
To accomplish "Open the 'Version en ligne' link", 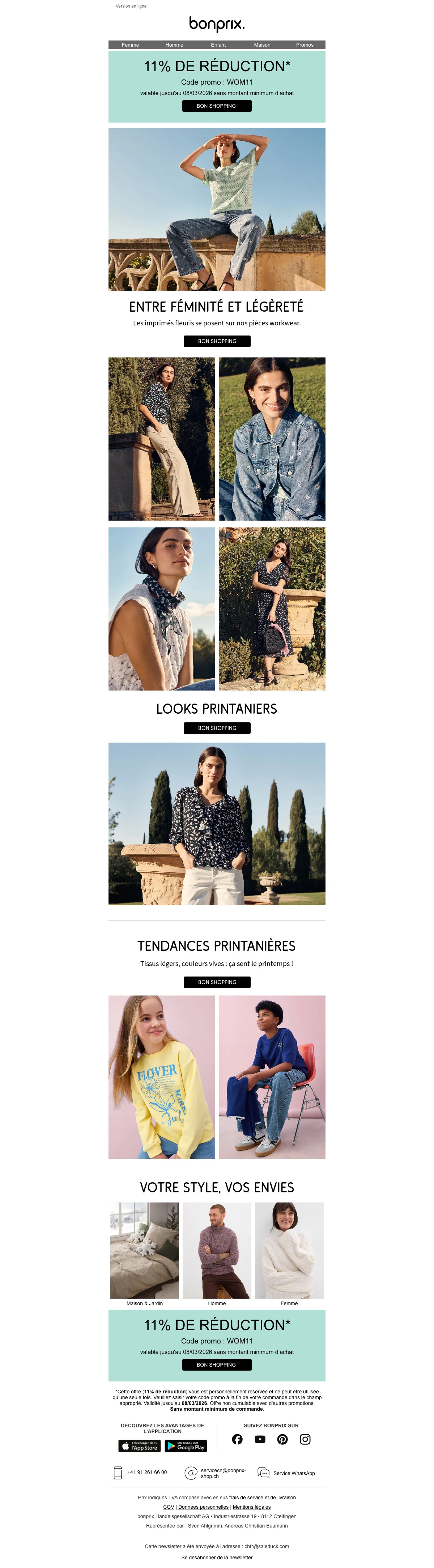I will [131, 6].
